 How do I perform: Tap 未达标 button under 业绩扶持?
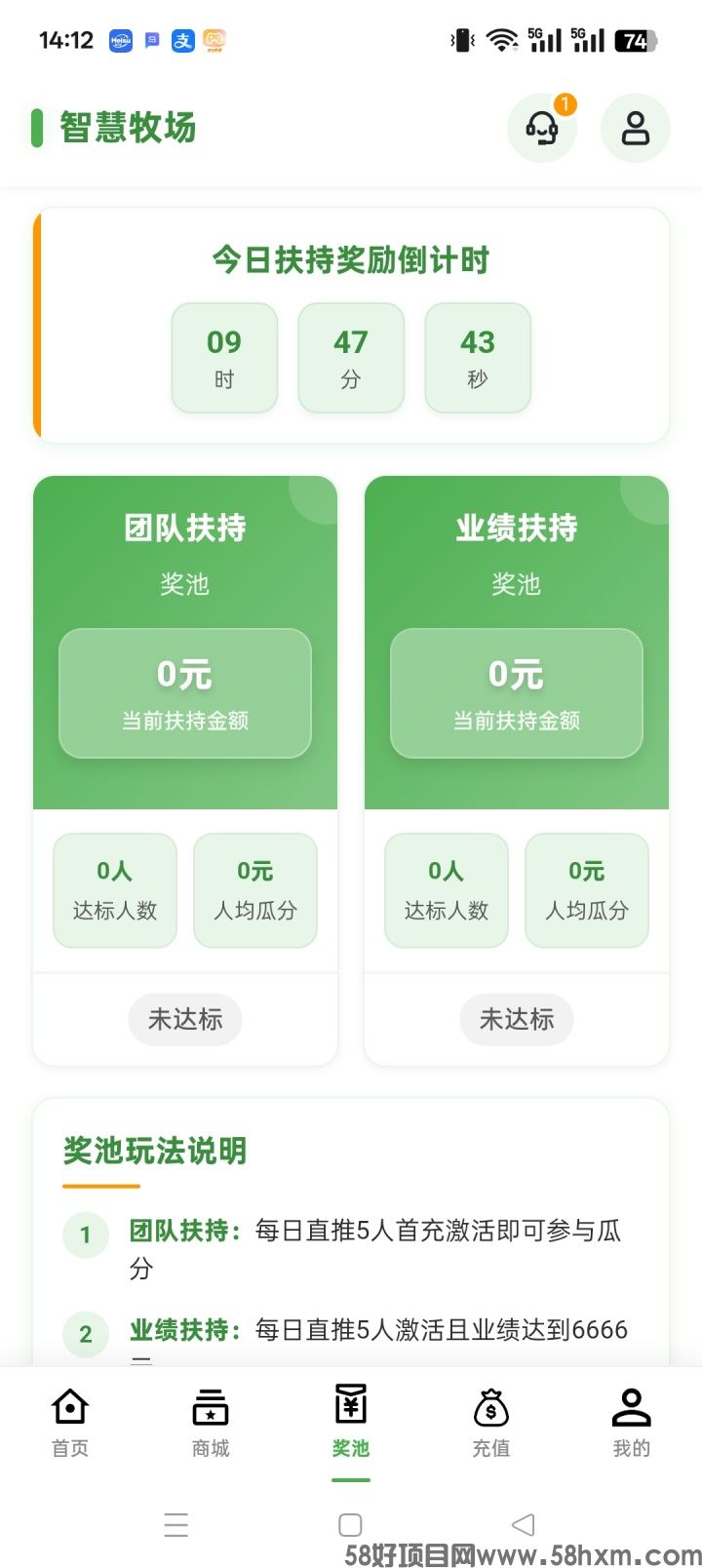(x=517, y=1019)
